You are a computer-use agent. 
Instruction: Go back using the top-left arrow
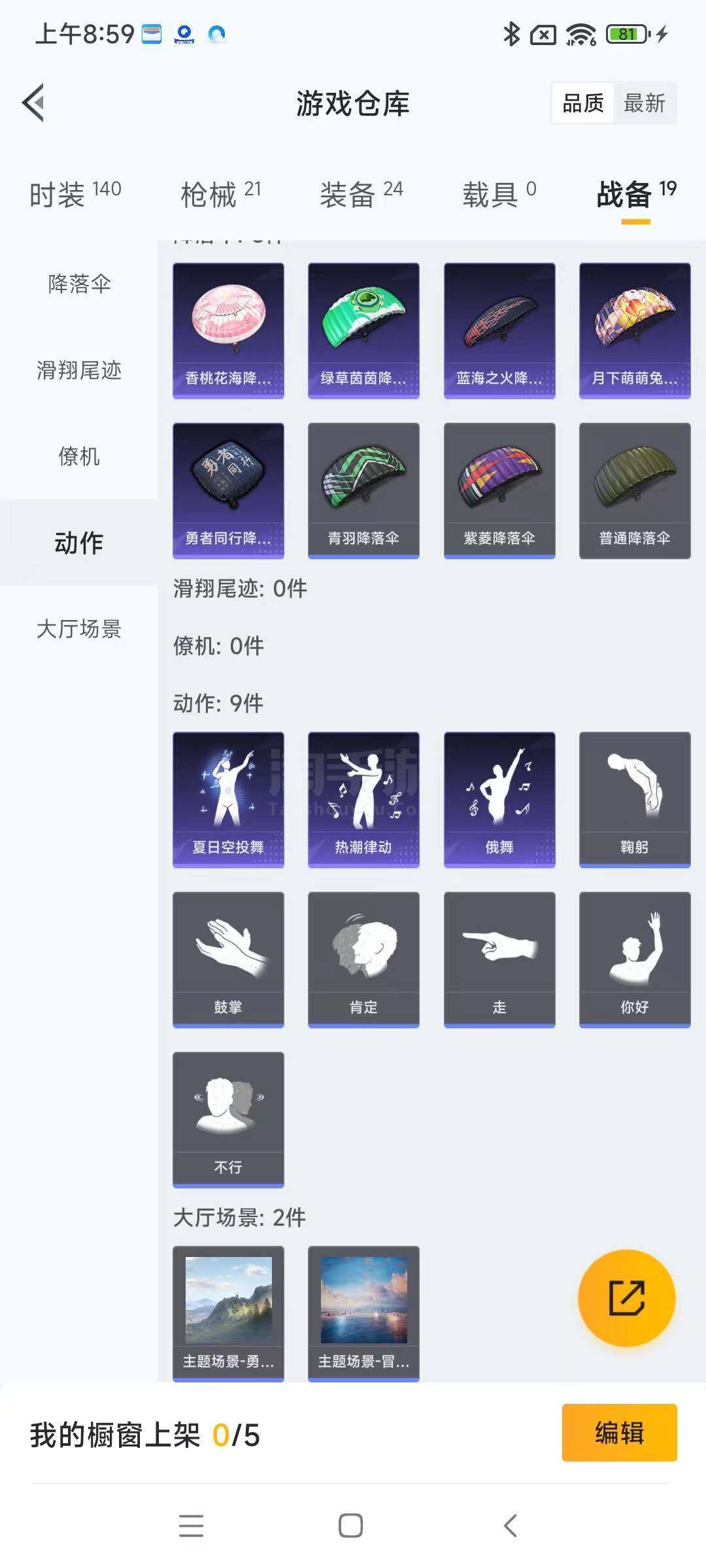pyautogui.click(x=34, y=103)
